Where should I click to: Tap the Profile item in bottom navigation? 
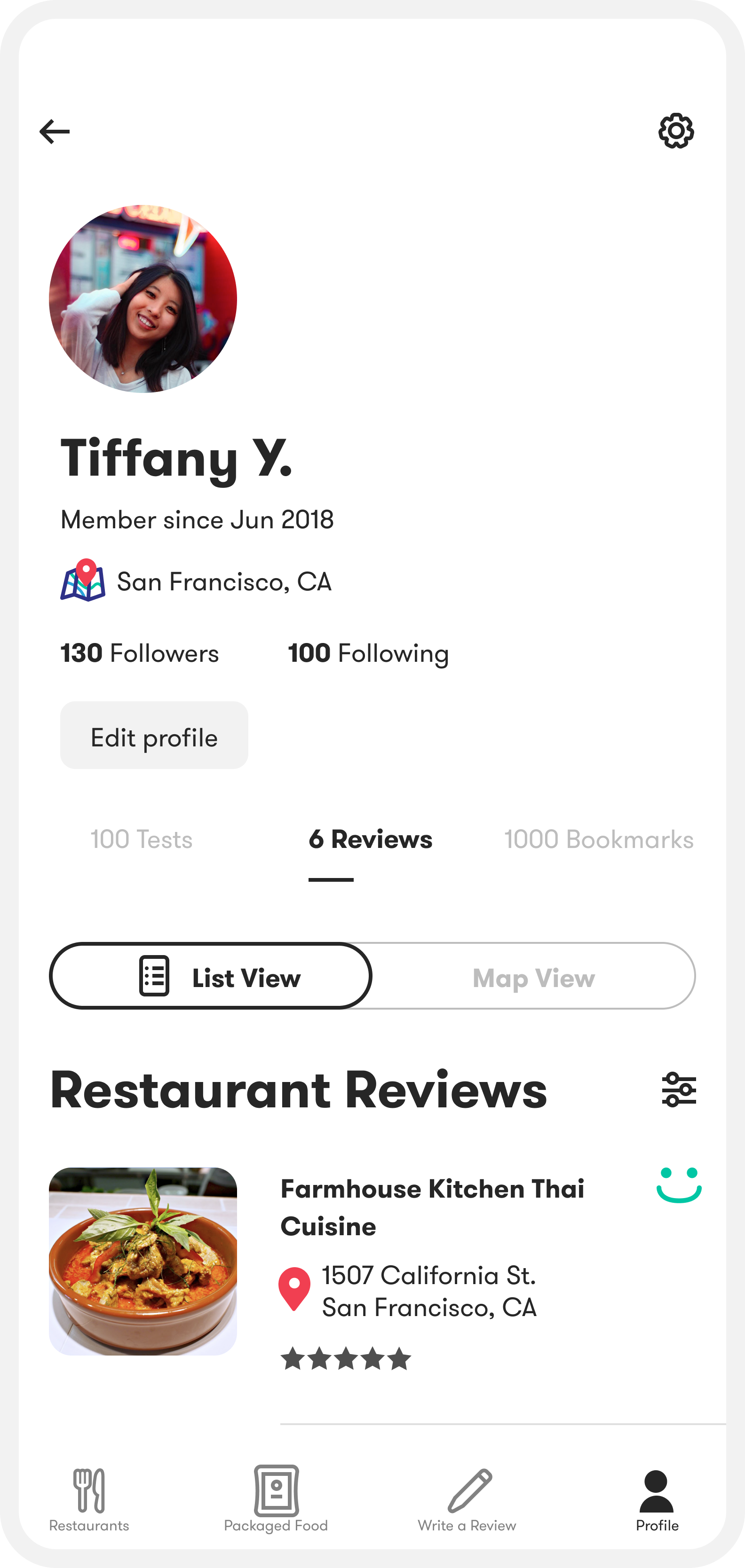click(x=657, y=1498)
